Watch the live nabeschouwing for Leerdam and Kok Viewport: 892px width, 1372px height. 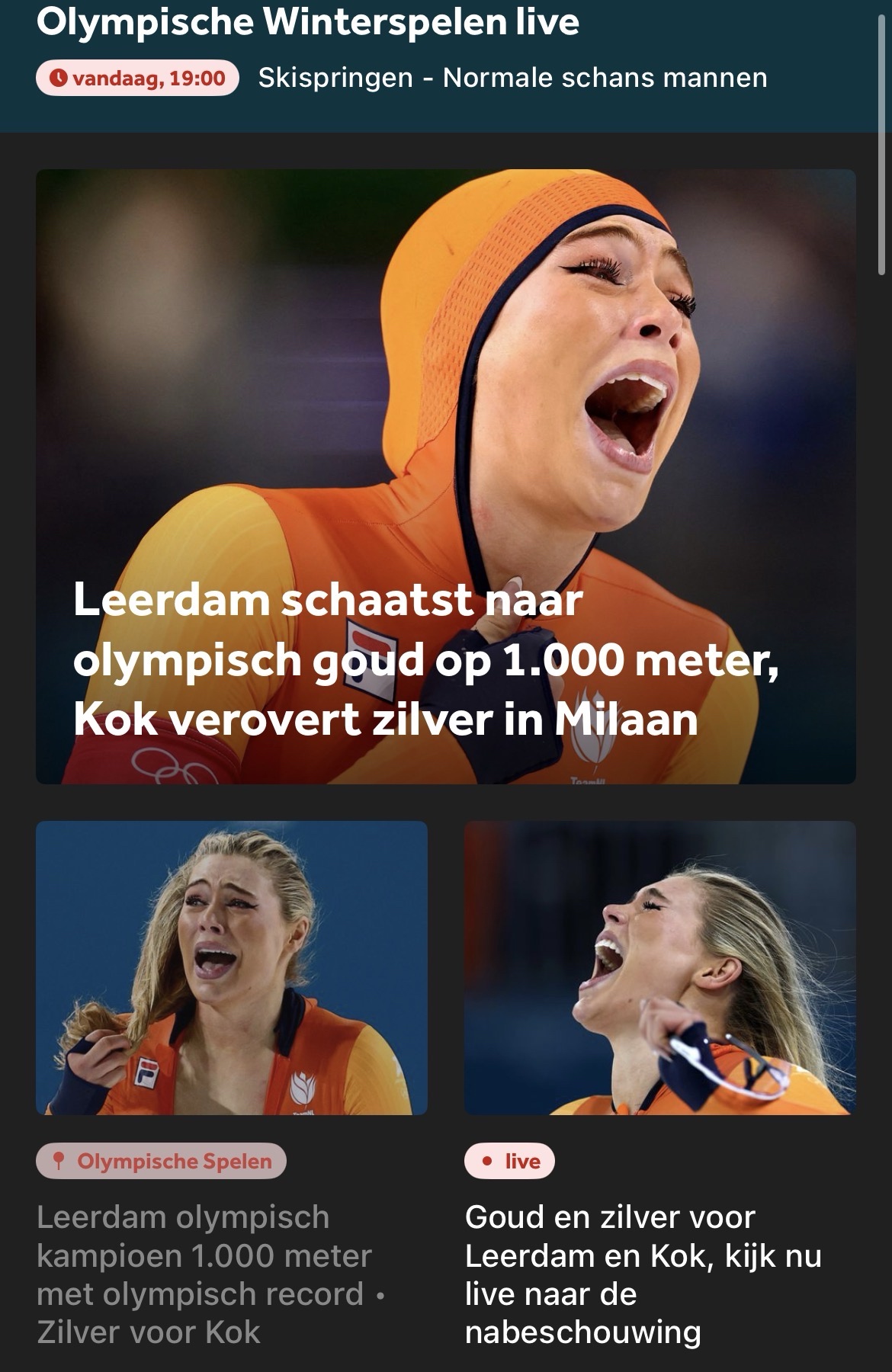643,1274
